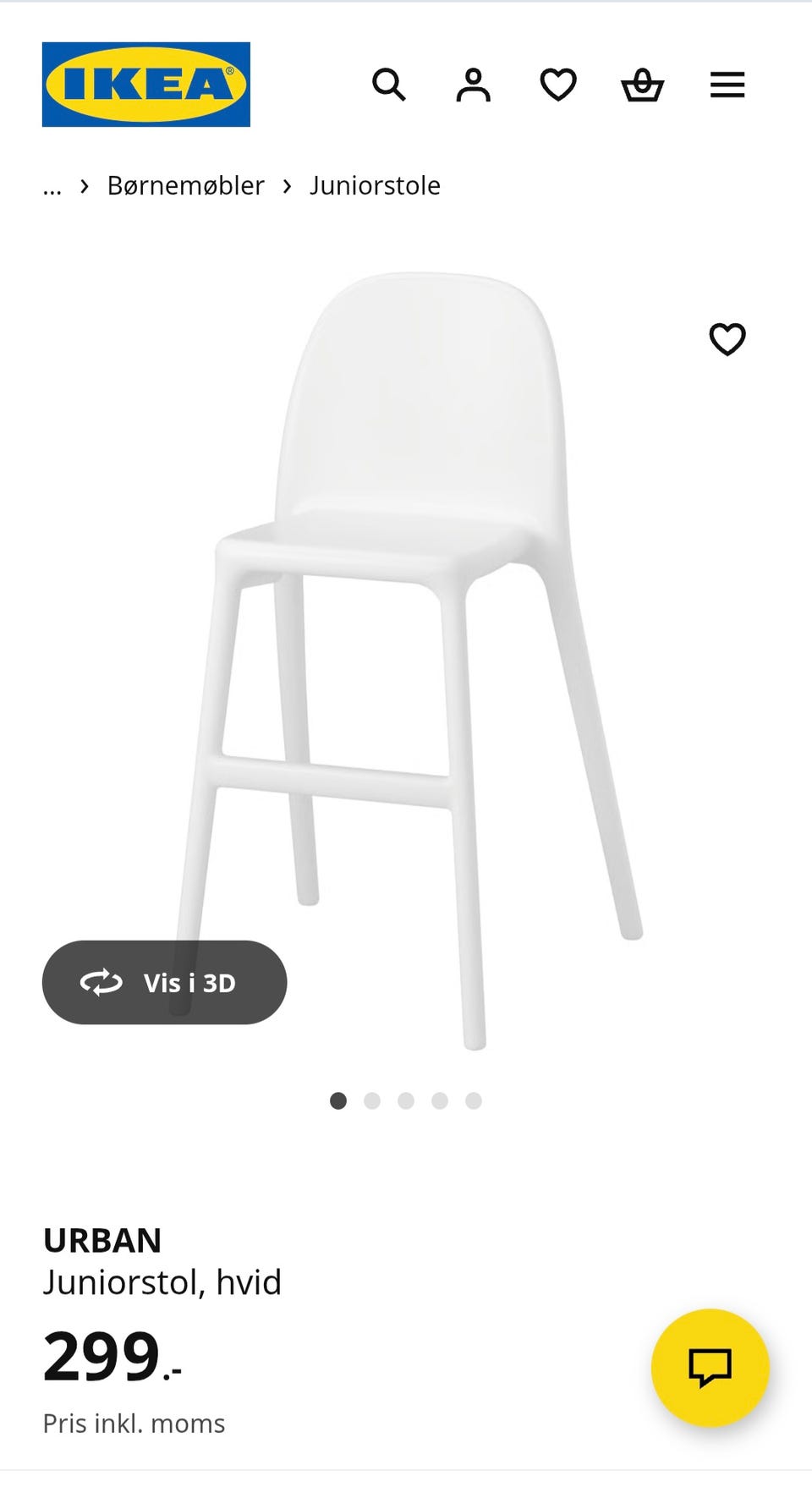Start a chat with the yellow chat button

[x=710, y=1368]
